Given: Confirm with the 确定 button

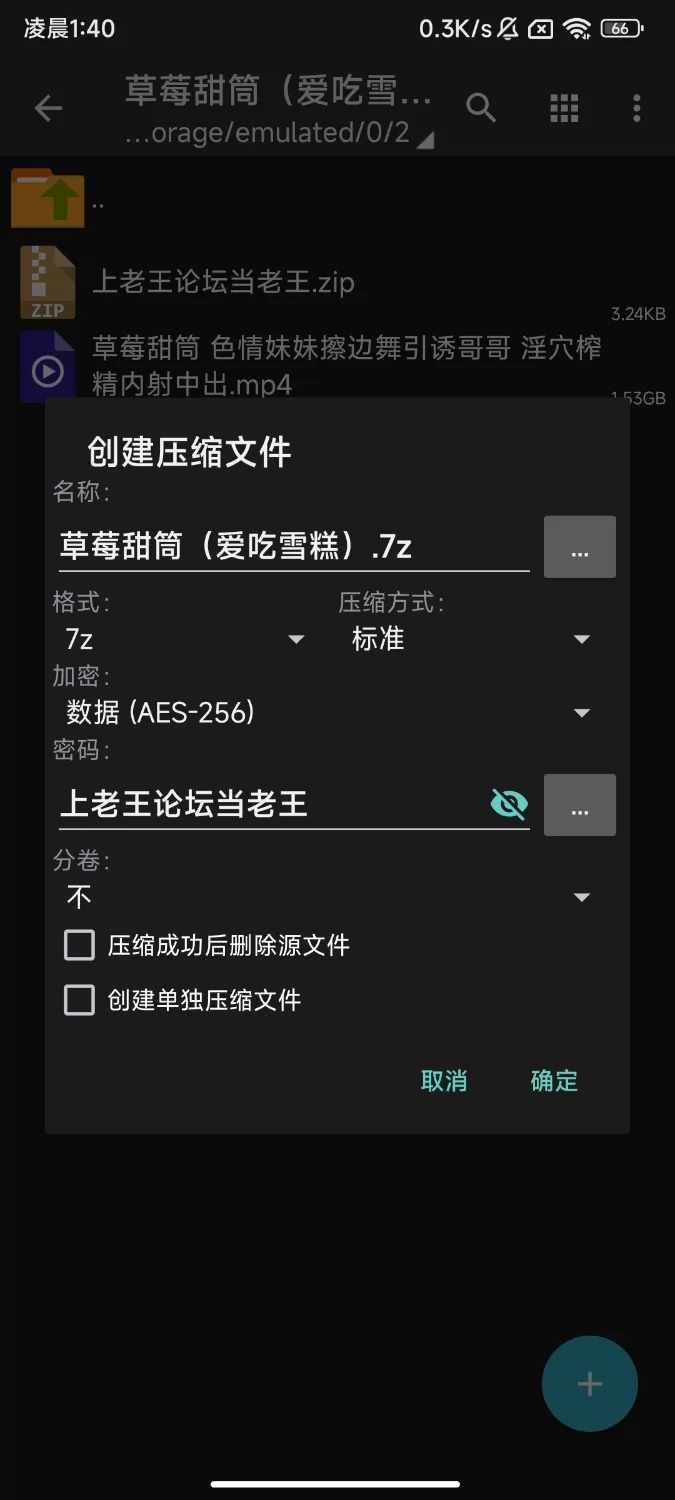Looking at the screenshot, I should click(554, 1081).
